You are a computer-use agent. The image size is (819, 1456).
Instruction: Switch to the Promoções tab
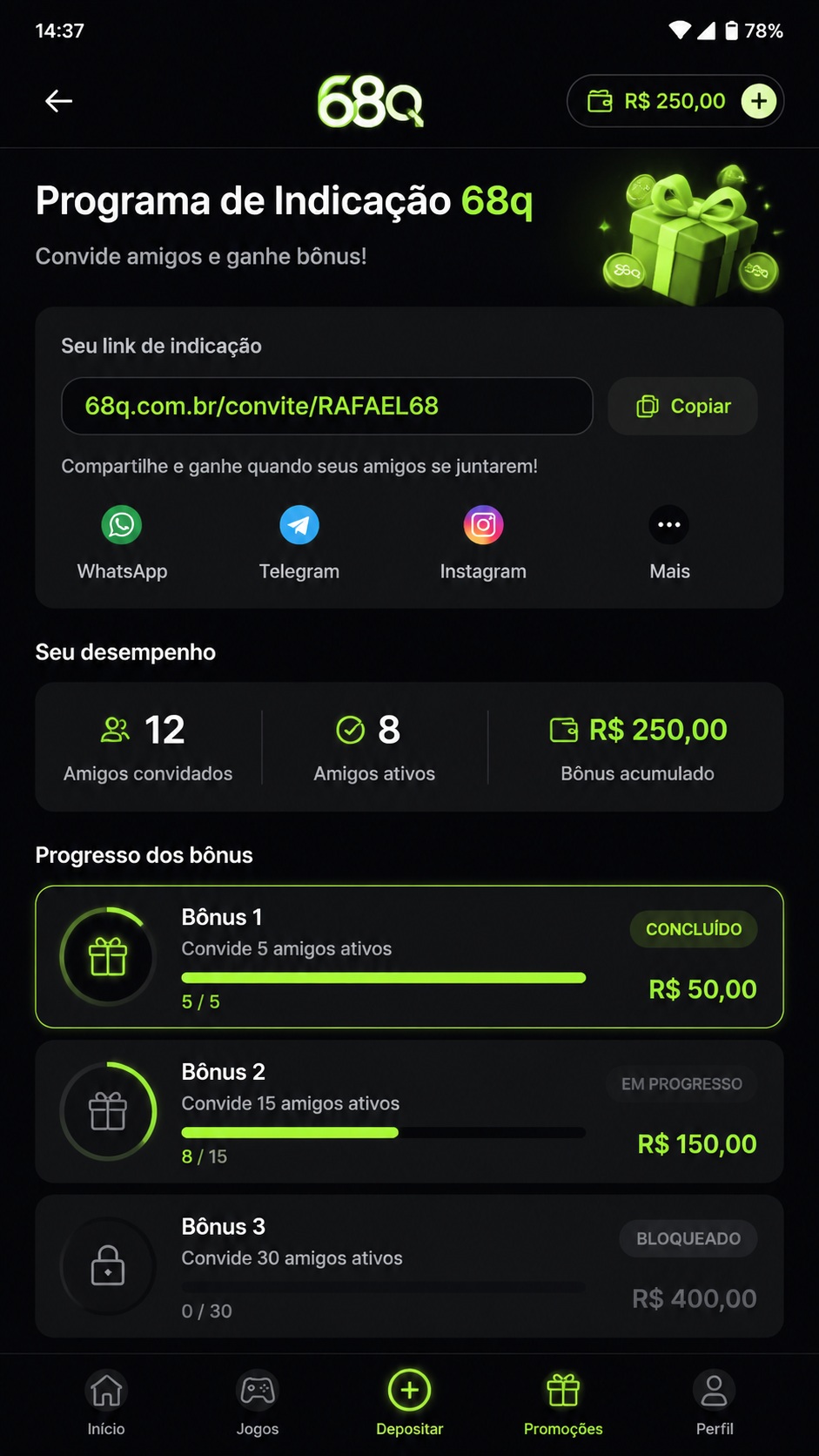point(563,1402)
